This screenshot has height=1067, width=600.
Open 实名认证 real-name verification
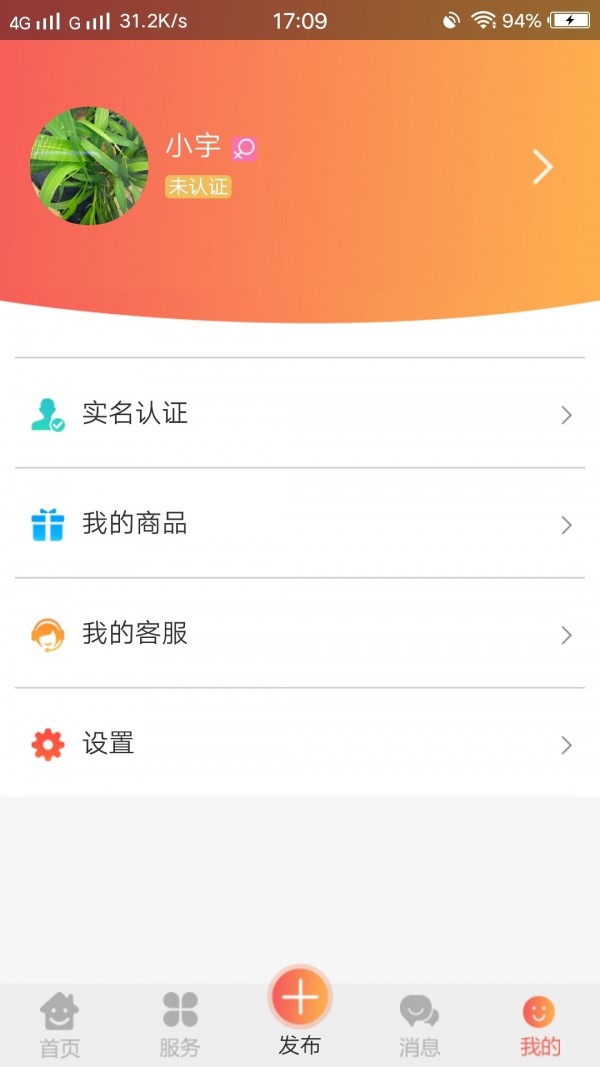[300, 413]
